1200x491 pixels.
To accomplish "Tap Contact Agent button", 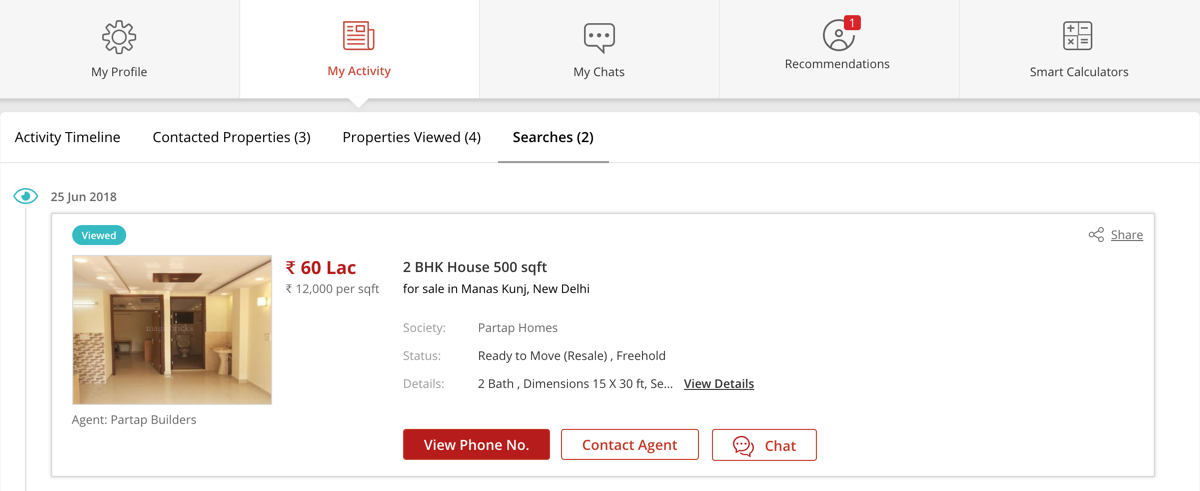I will [629, 445].
